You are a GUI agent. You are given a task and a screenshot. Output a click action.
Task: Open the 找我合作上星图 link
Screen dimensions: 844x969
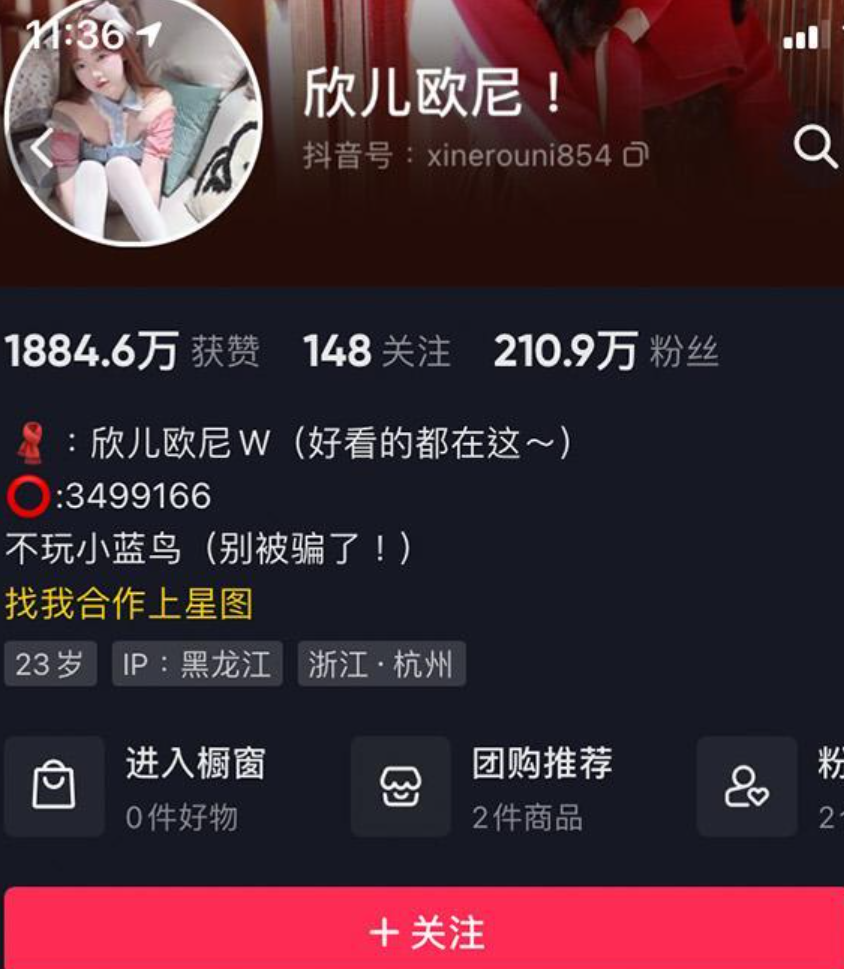(x=129, y=603)
